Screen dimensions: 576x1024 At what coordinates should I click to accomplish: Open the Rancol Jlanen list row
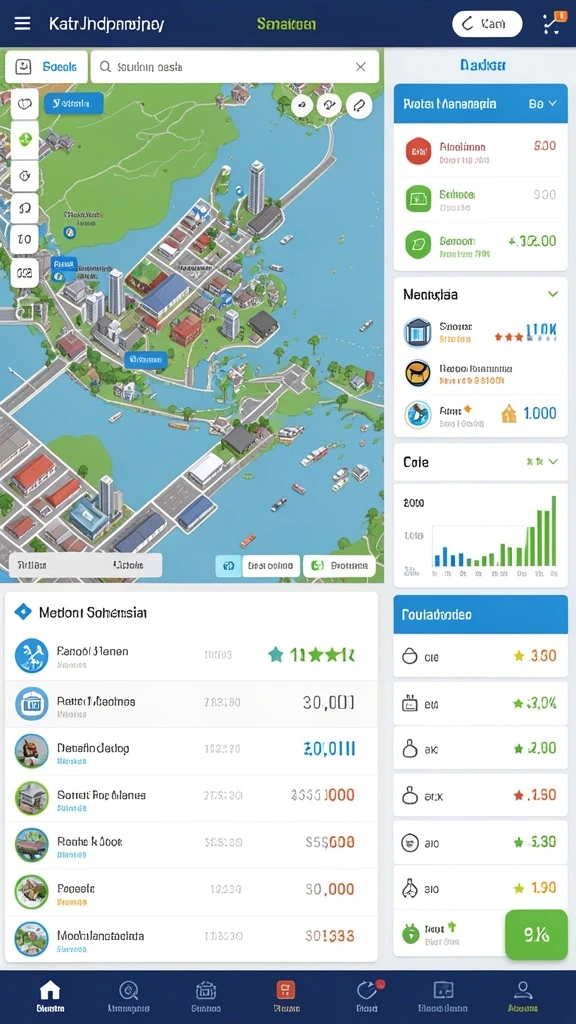pyautogui.click(x=191, y=656)
